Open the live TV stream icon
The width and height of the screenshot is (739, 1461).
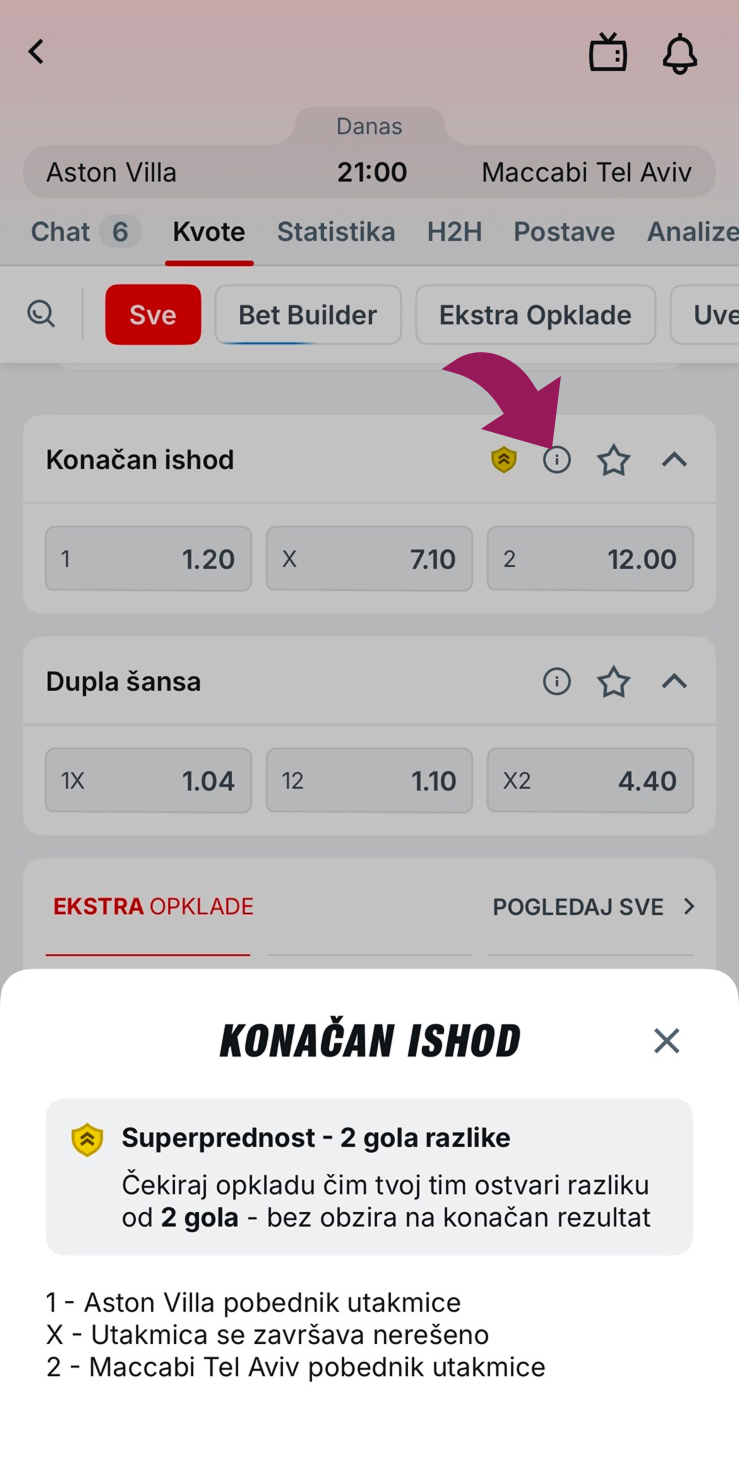click(608, 52)
